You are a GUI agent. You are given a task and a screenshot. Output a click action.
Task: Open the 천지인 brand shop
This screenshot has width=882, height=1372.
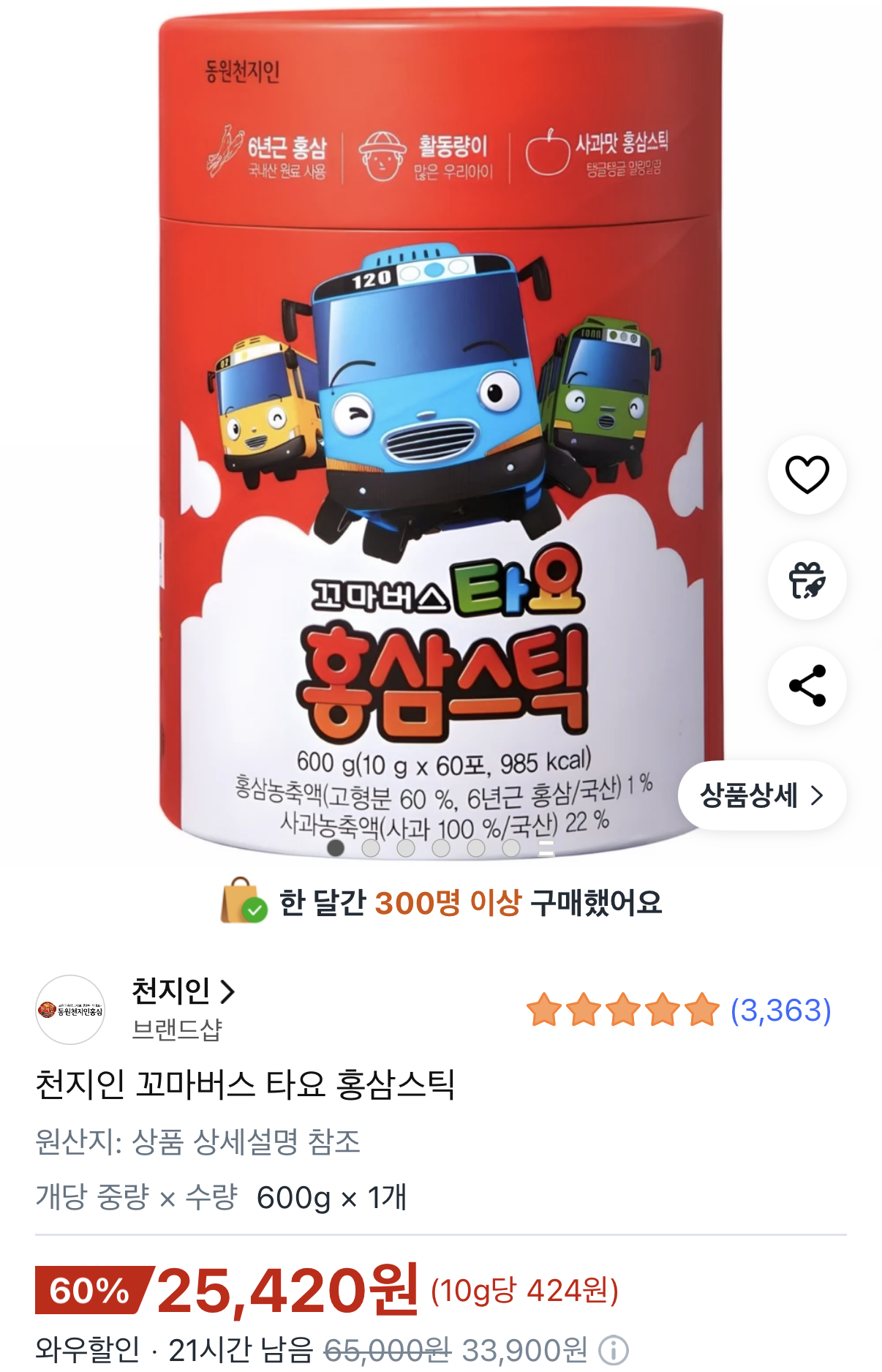click(x=183, y=991)
